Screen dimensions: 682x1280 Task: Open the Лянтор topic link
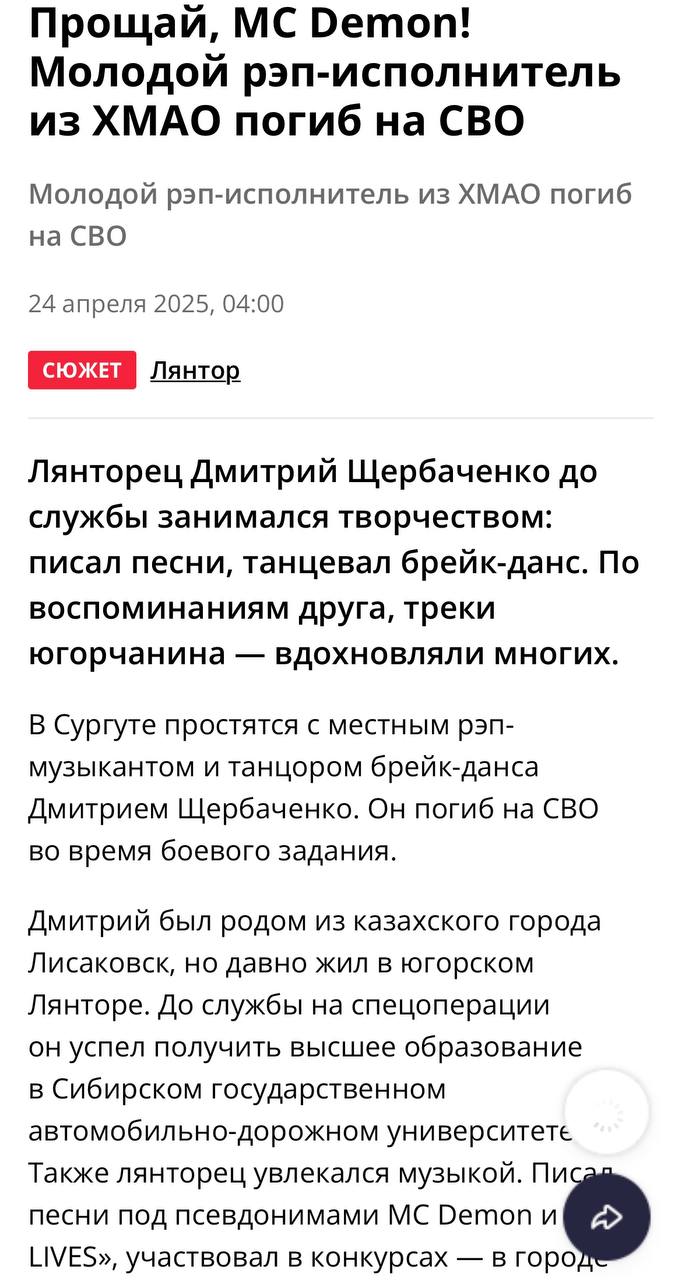click(x=195, y=371)
